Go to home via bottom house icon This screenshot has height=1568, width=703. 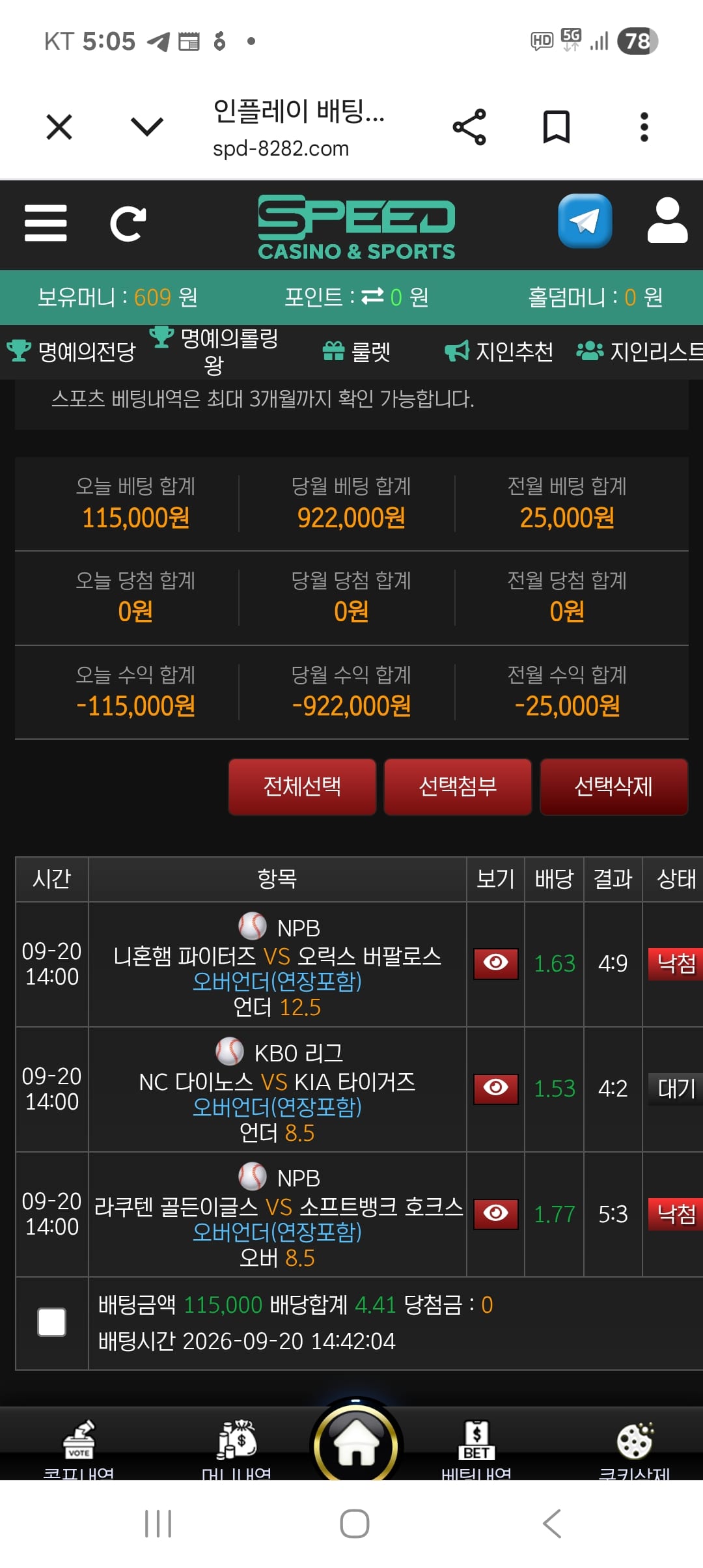356,1444
